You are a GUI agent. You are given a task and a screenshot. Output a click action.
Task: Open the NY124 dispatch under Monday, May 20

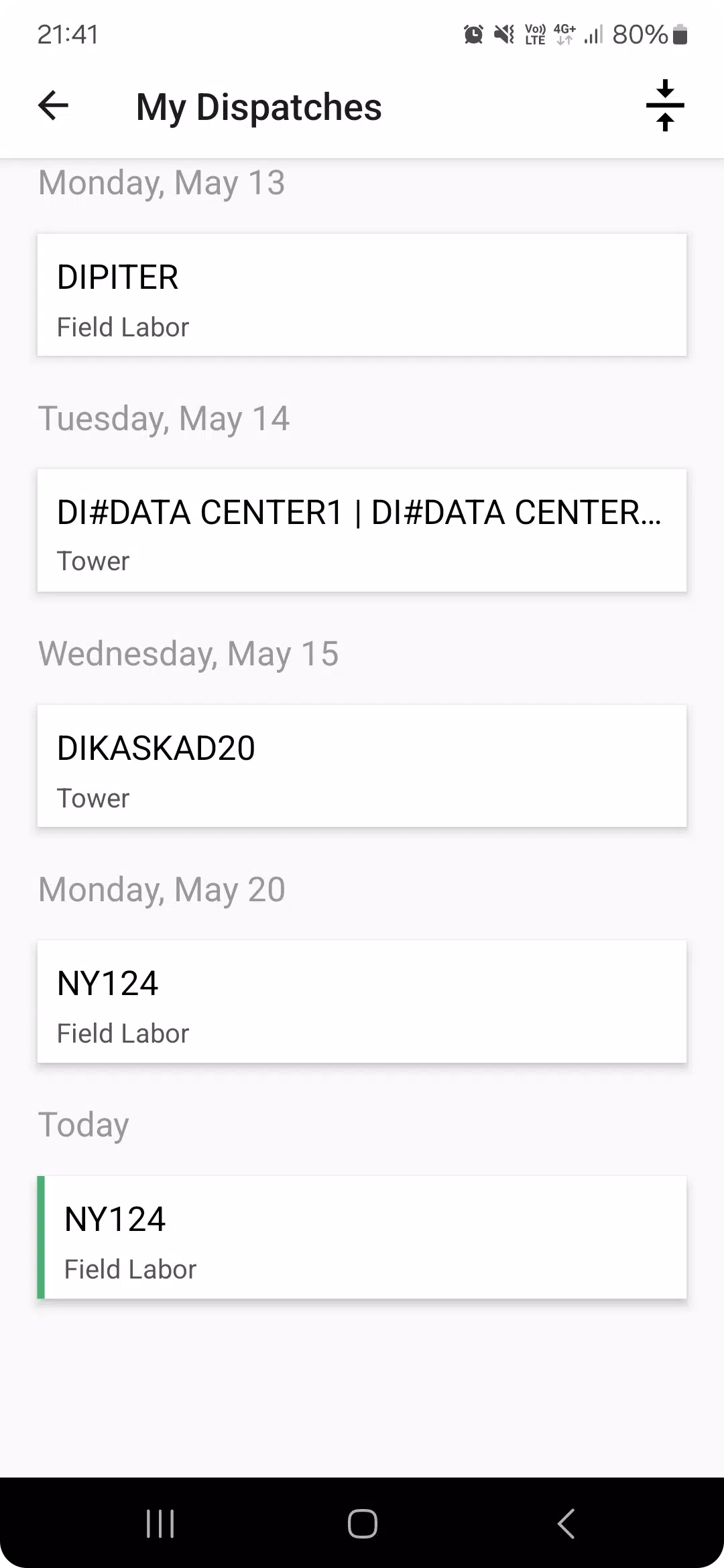(362, 1002)
